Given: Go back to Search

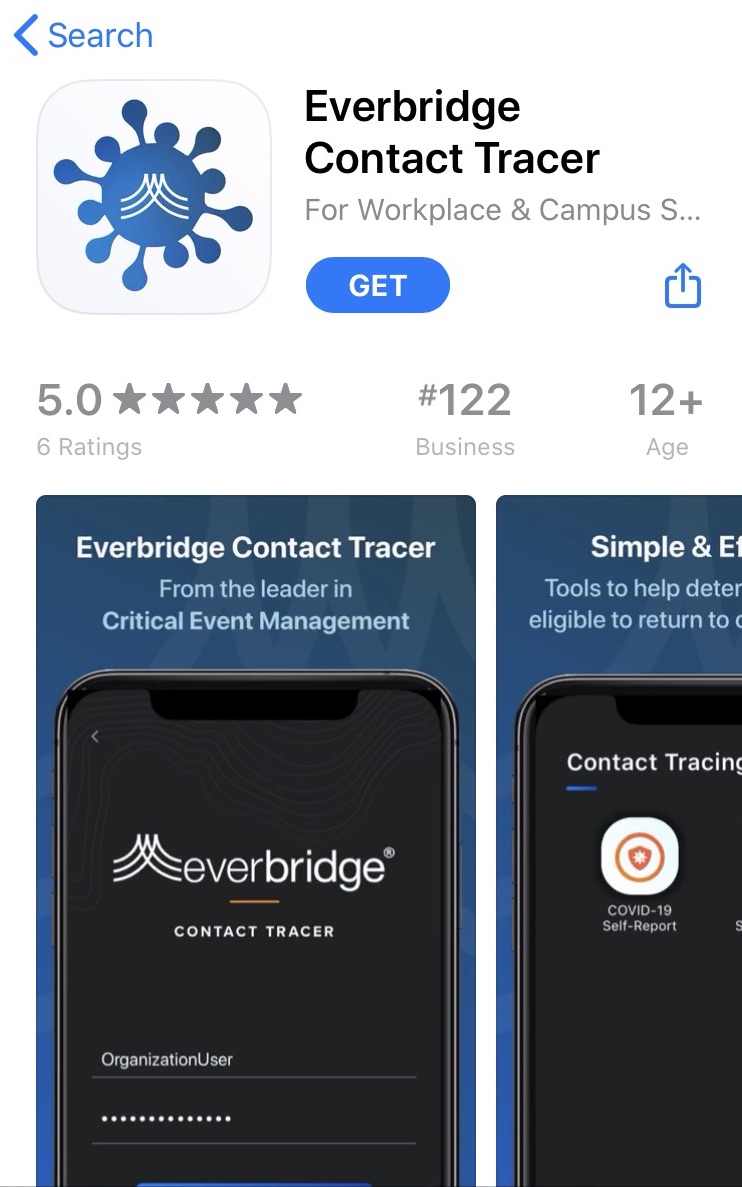Looking at the screenshot, I should click(x=84, y=36).
